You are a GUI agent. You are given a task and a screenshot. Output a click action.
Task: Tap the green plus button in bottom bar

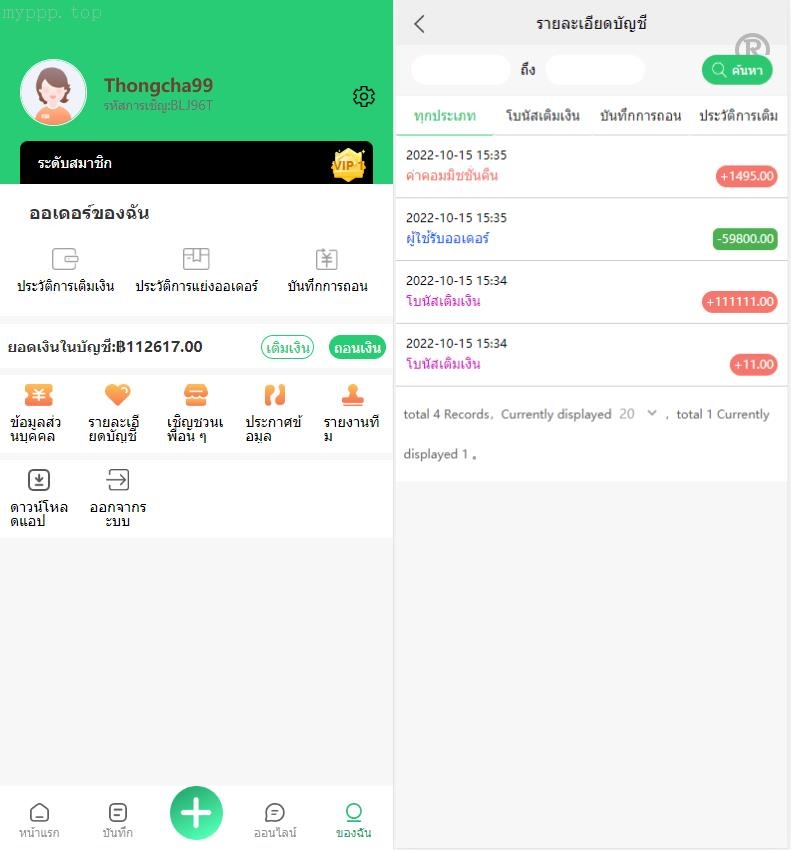point(196,813)
